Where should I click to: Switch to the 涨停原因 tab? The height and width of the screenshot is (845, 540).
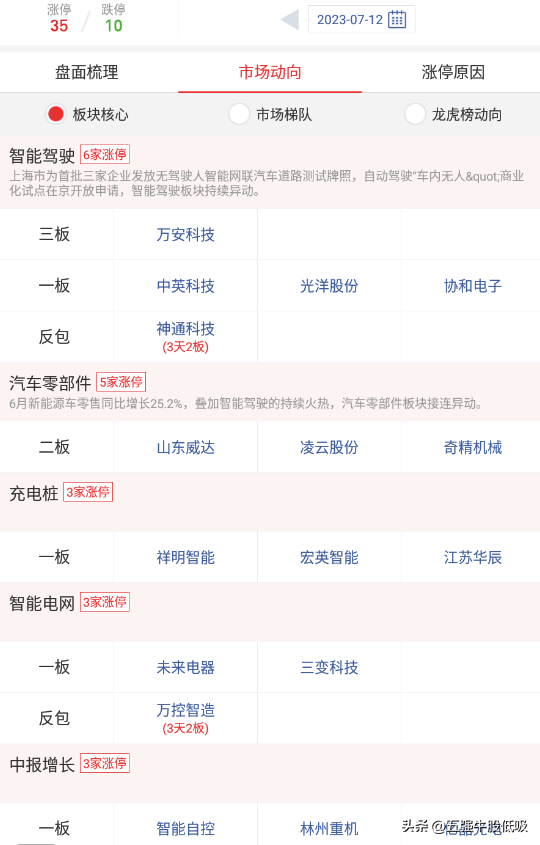pos(453,72)
